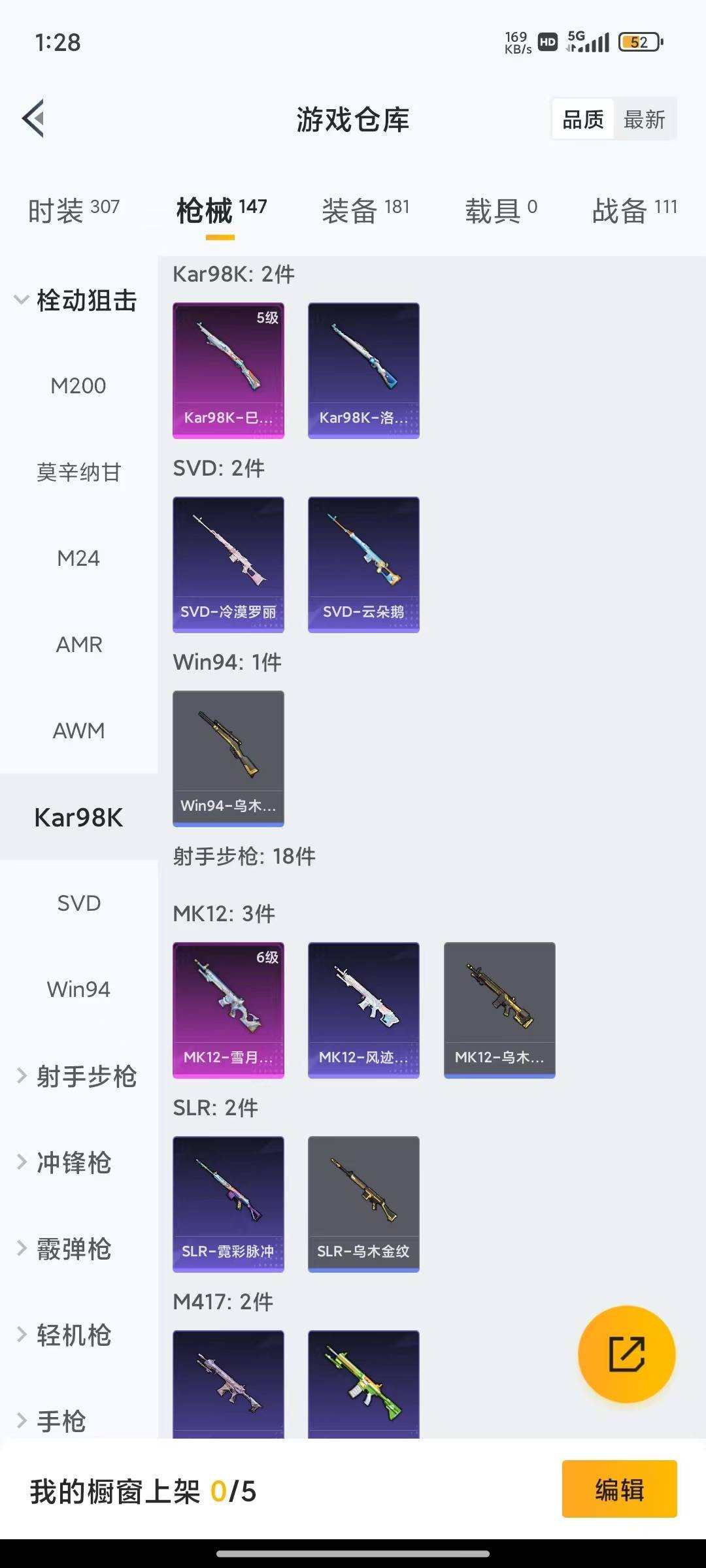706x1568 pixels.
Task: Select the SLR-霓彩脉冲 skin
Action: [x=228, y=1203]
